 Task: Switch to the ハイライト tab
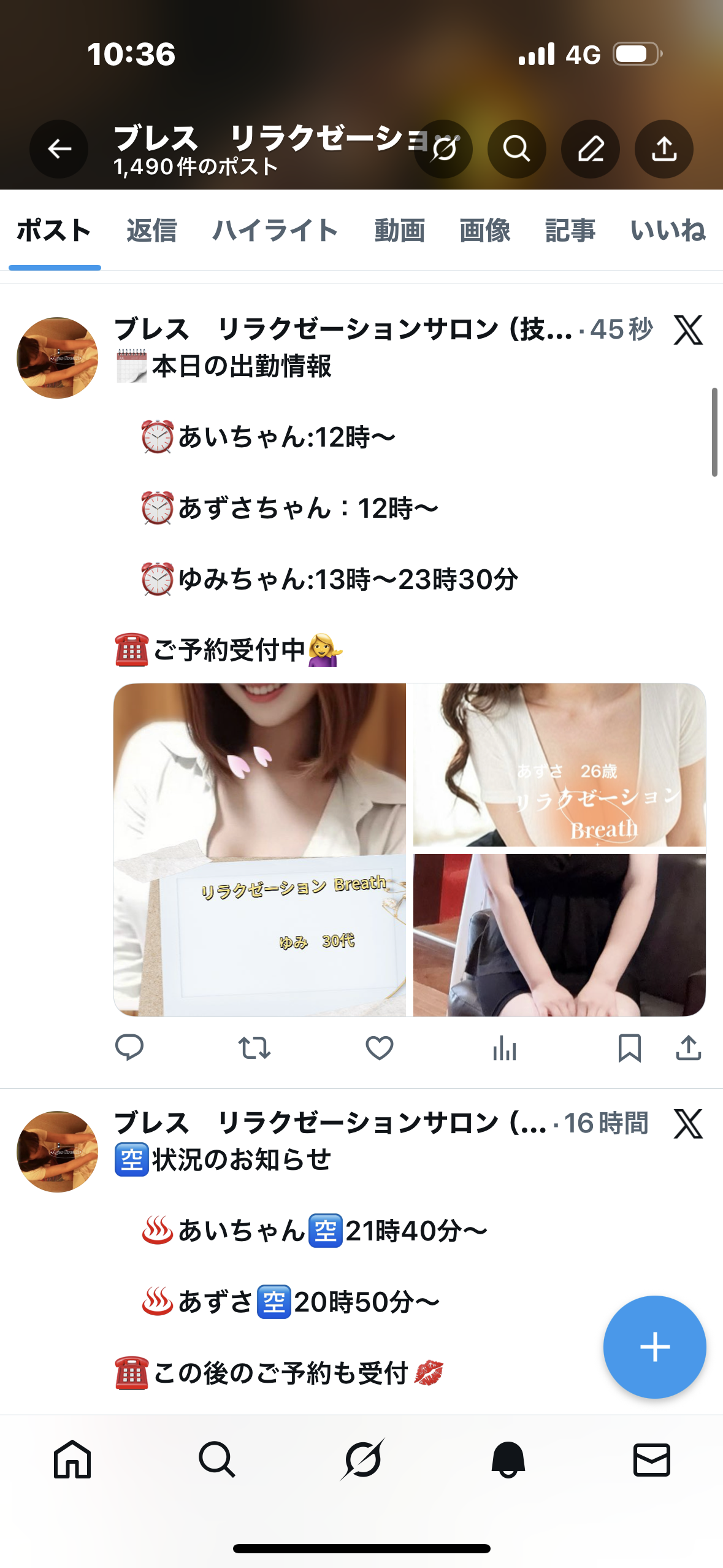pos(275,231)
